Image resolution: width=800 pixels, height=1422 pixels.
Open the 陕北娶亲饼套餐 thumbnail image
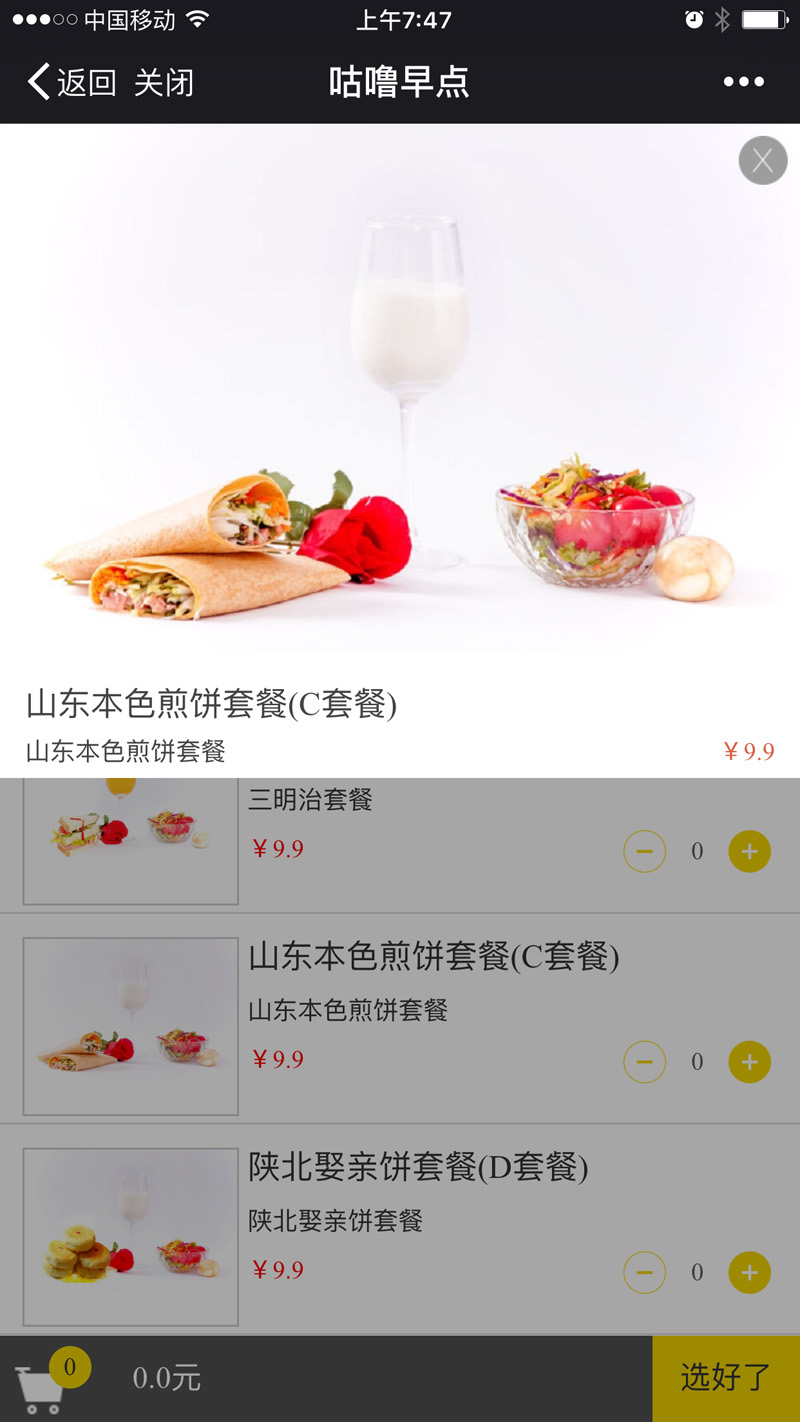pos(131,1237)
